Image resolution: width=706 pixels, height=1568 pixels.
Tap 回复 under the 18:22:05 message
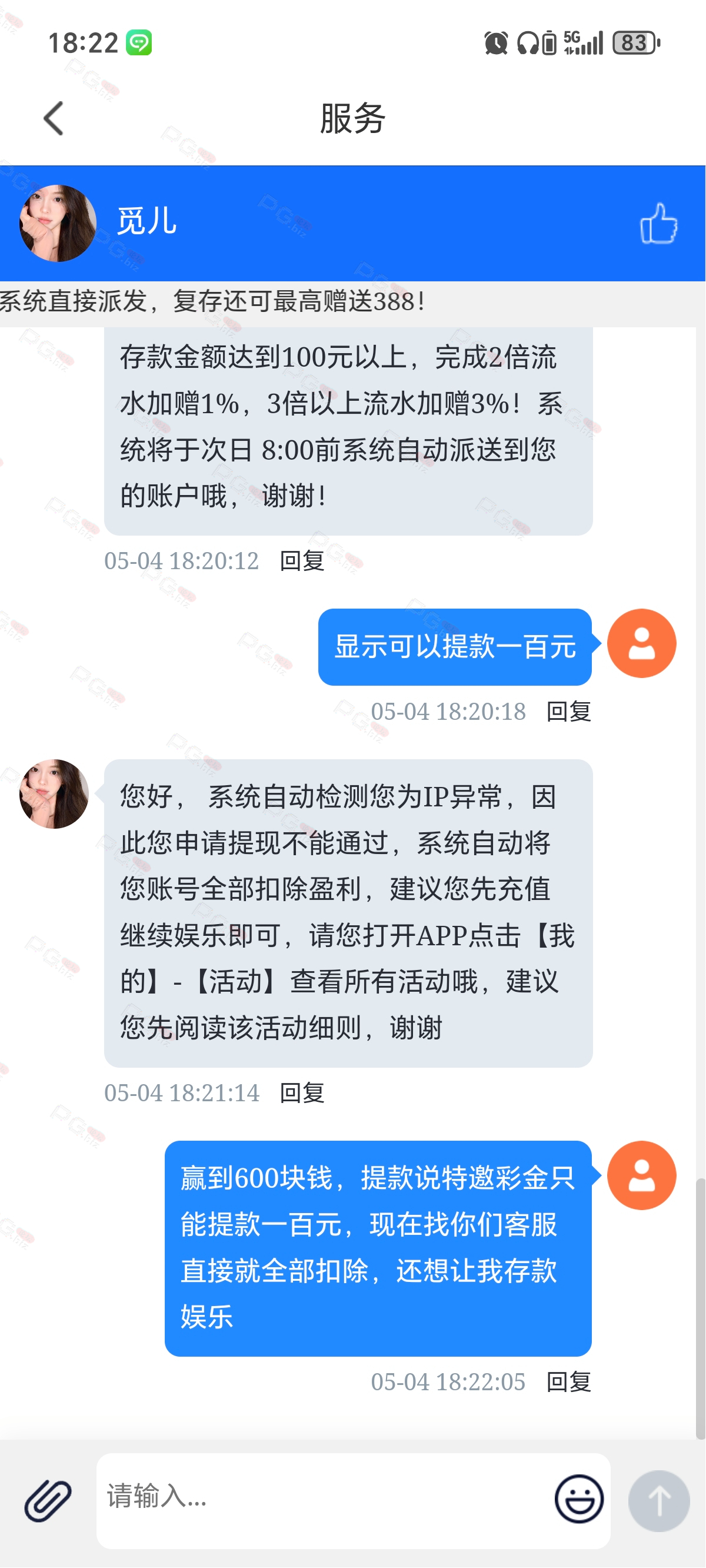coord(568,1383)
